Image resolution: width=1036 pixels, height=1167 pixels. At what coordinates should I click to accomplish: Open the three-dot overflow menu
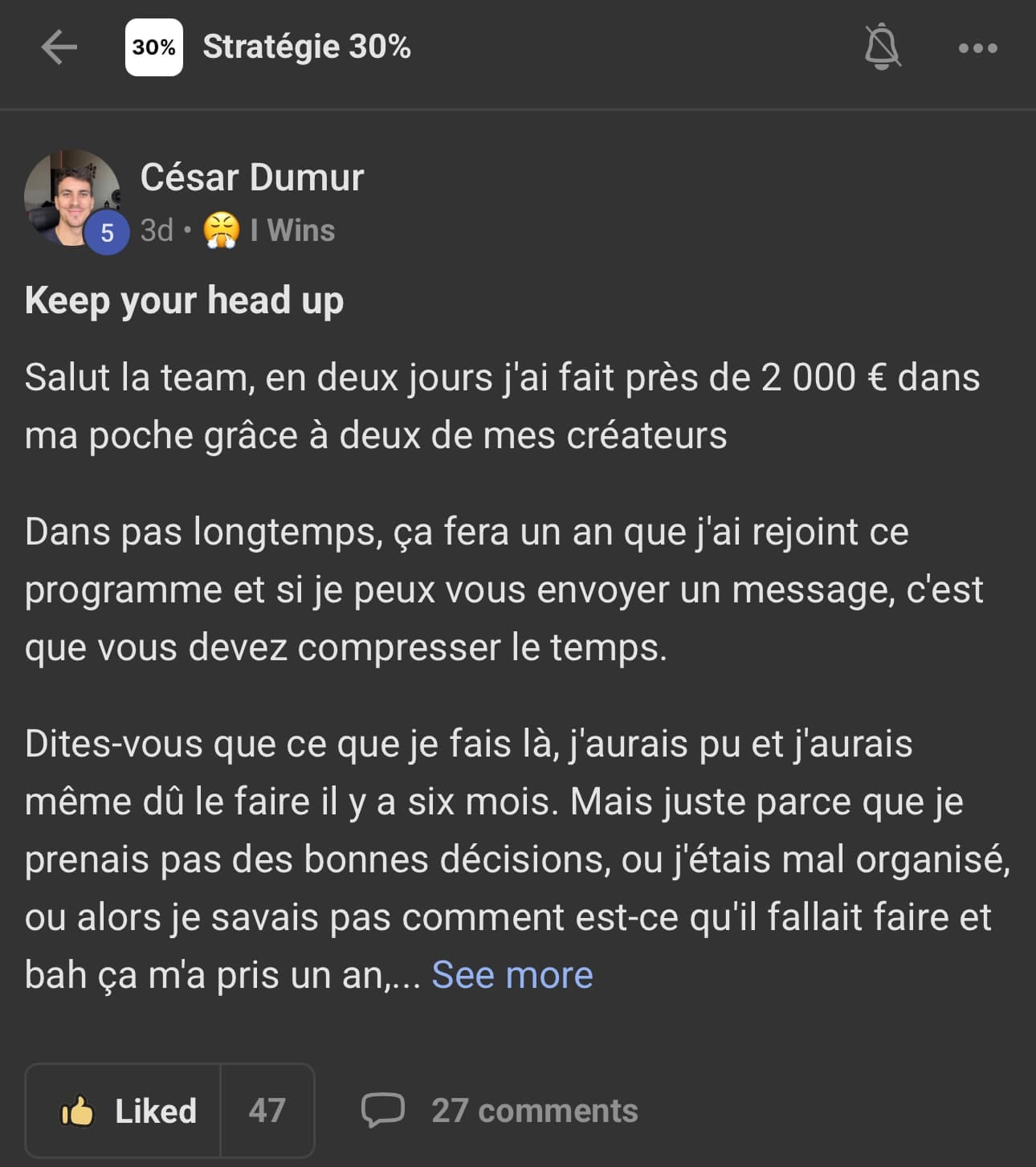pyautogui.click(x=977, y=48)
